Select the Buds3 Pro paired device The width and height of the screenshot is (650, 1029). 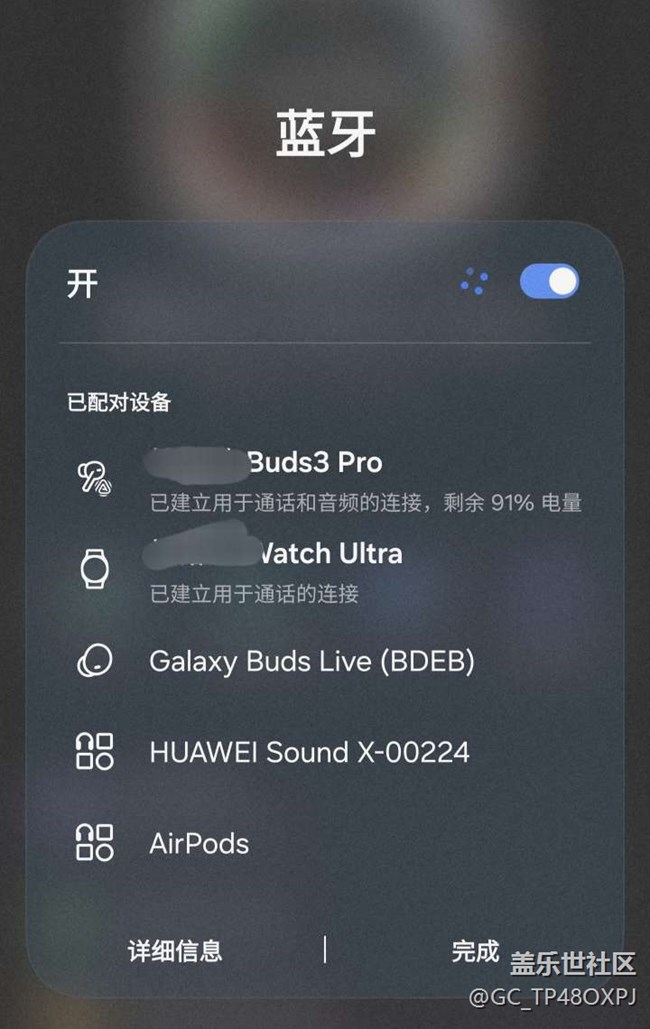click(330, 479)
